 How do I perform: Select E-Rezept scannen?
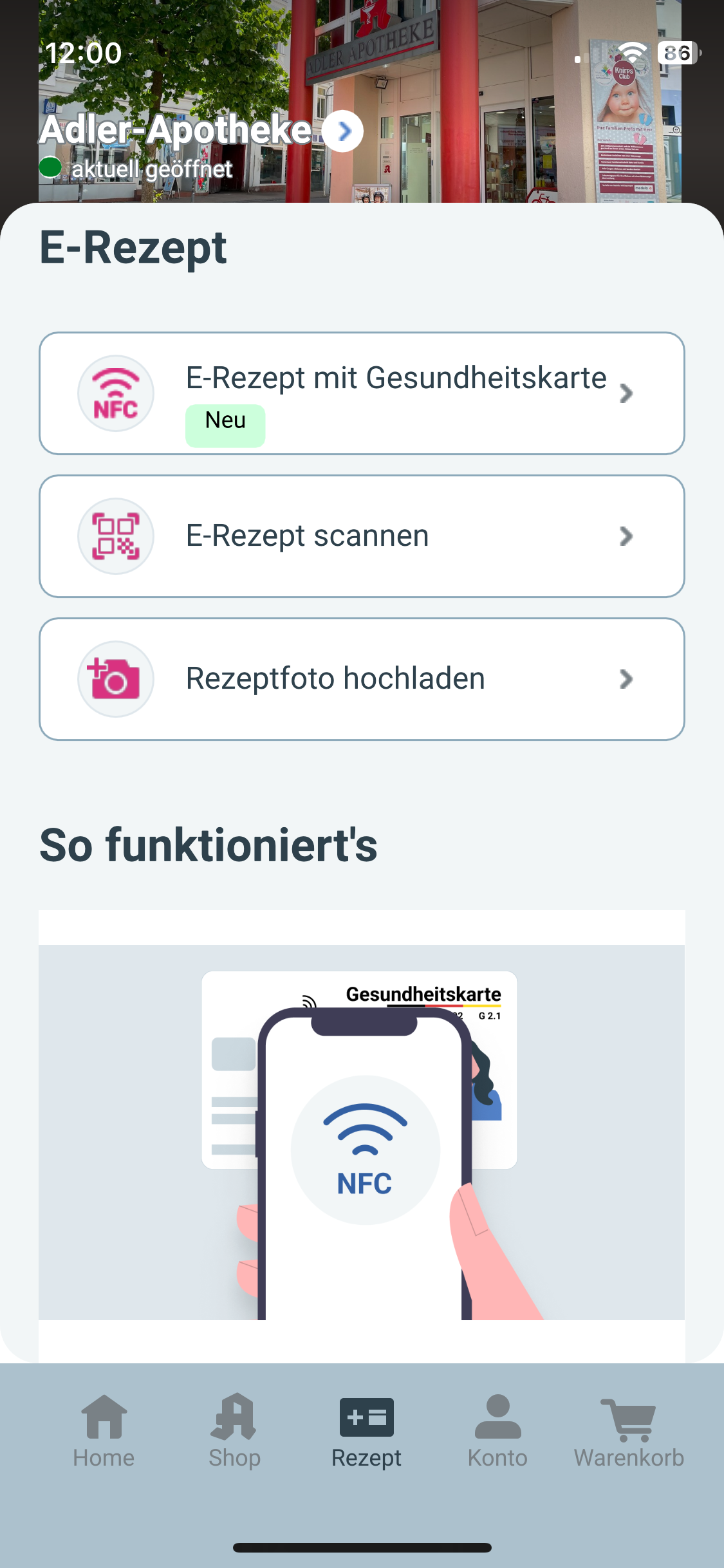tap(362, 536)
